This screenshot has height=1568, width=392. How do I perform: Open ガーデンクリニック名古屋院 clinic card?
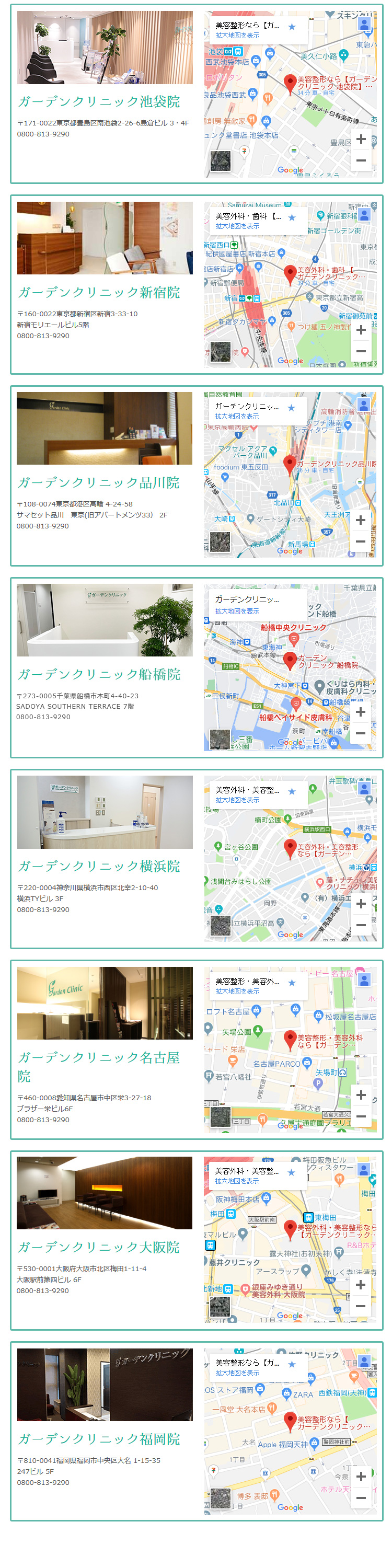99,1057
